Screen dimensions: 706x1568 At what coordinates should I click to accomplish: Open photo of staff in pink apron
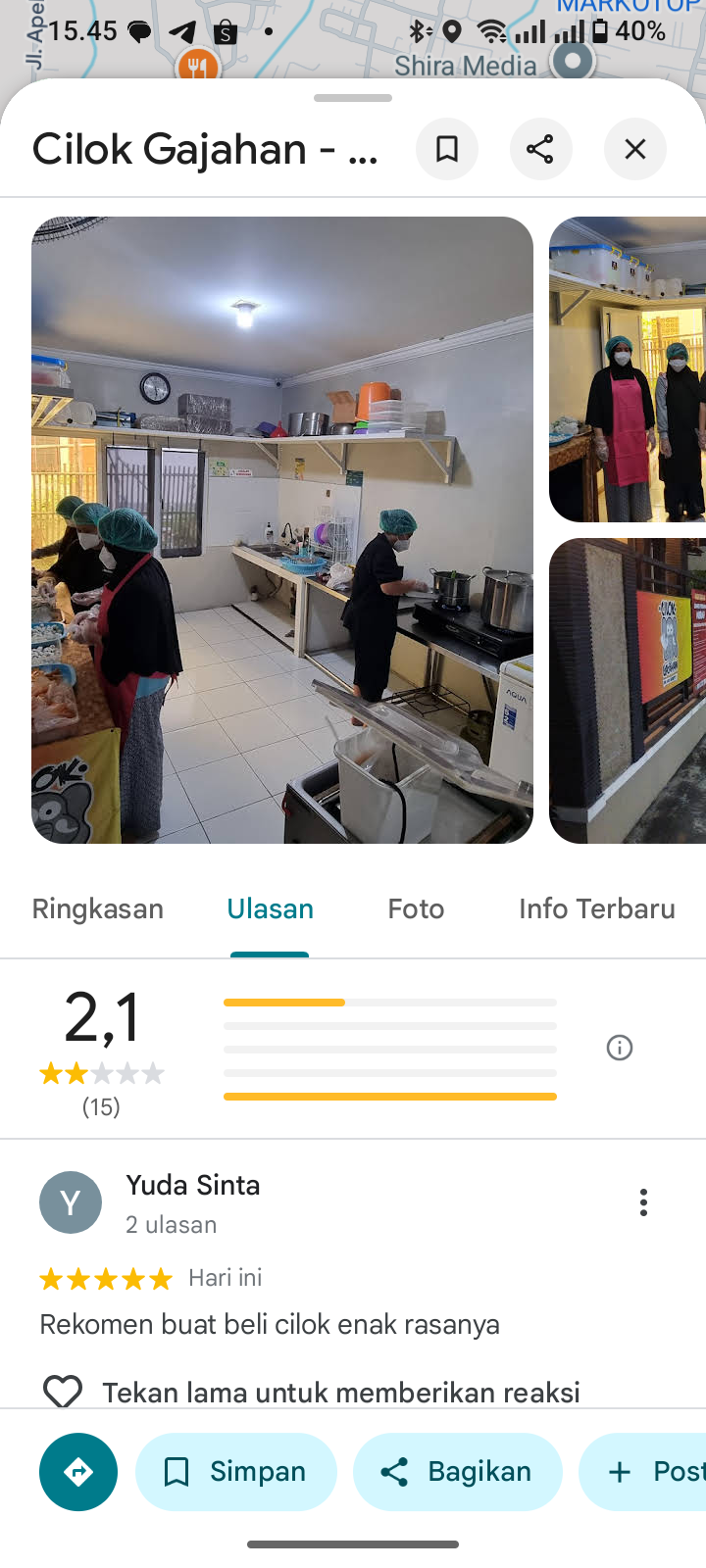tap(628, 369)
